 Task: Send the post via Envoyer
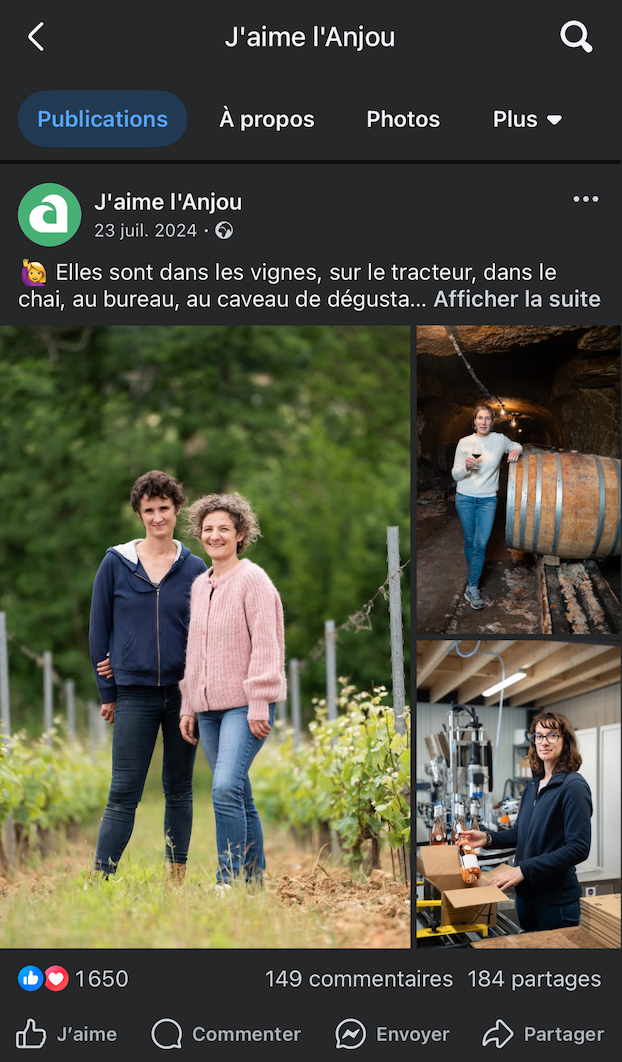click(x=392, y=1034)
